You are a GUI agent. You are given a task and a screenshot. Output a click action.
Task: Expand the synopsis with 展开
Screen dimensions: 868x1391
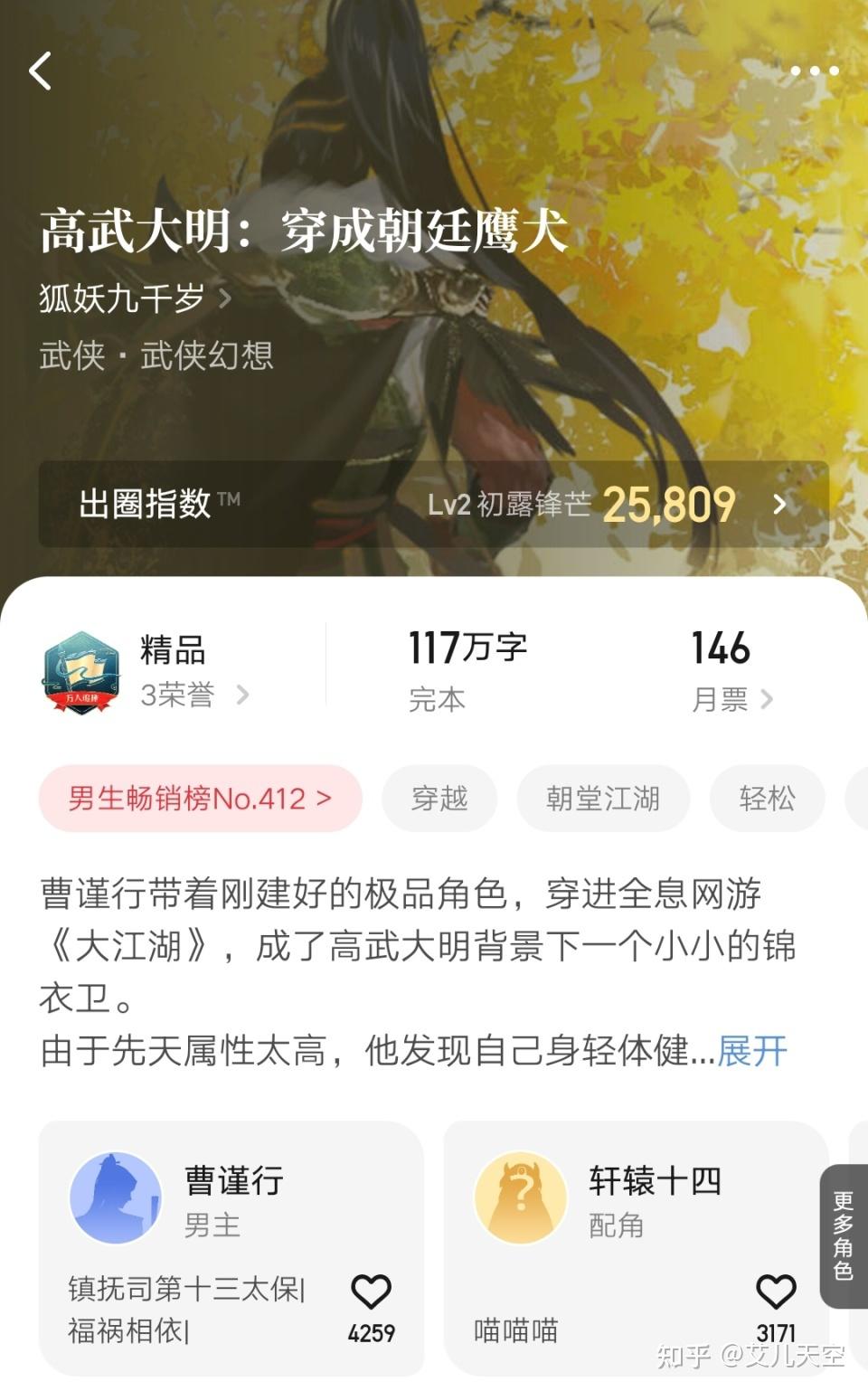point(752,1051)
